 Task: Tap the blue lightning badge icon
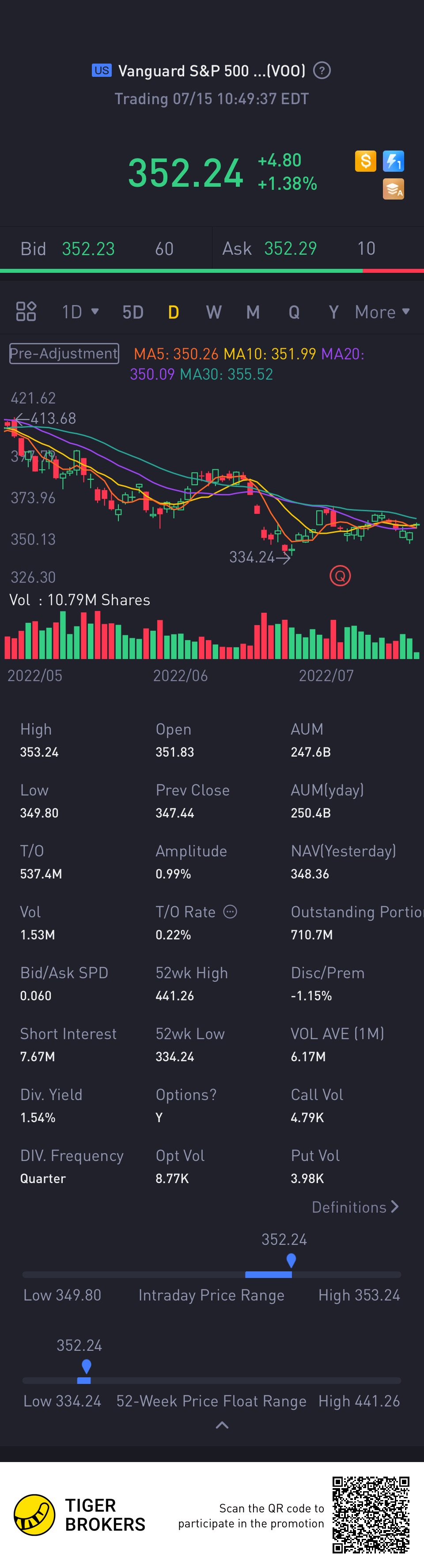click(x=394, y=161)
